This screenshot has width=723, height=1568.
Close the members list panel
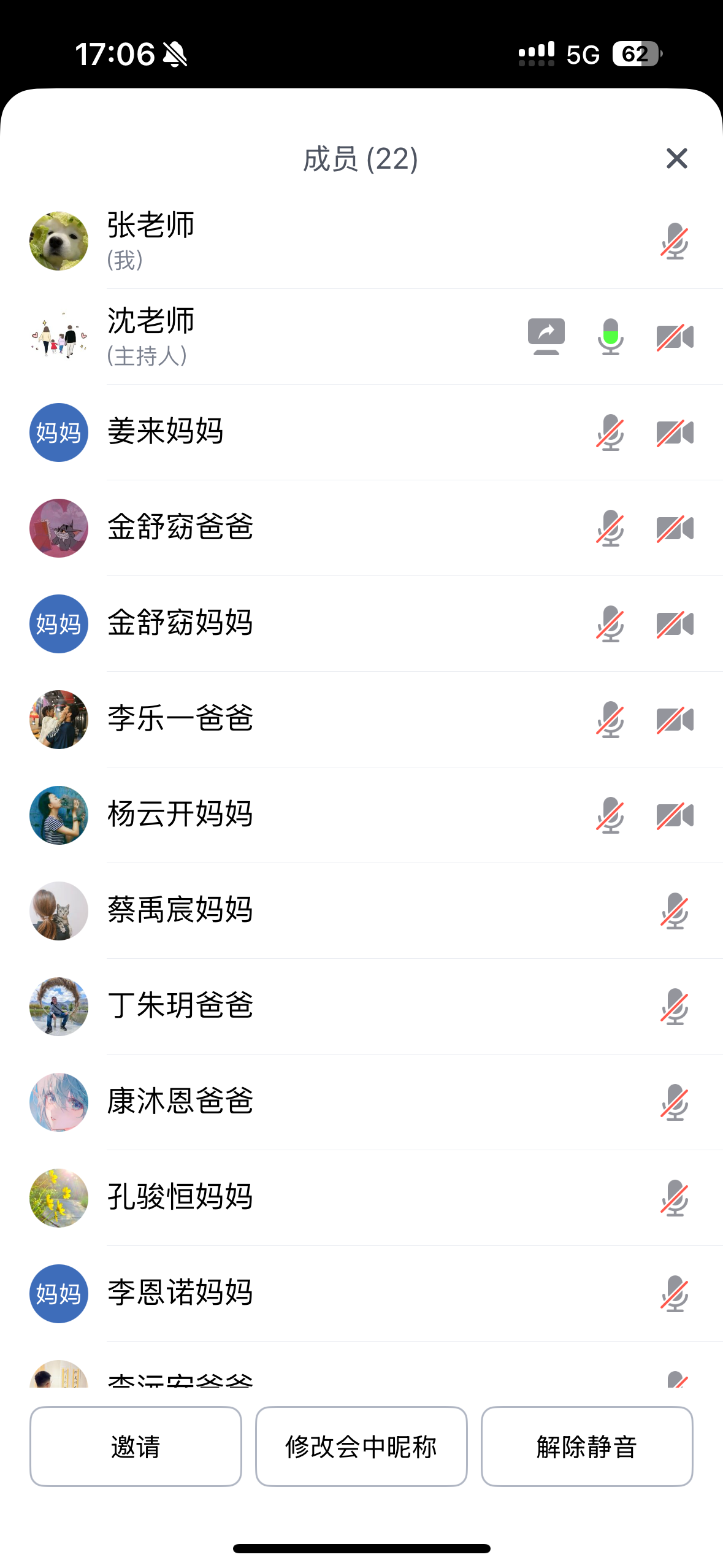[676, 159]
